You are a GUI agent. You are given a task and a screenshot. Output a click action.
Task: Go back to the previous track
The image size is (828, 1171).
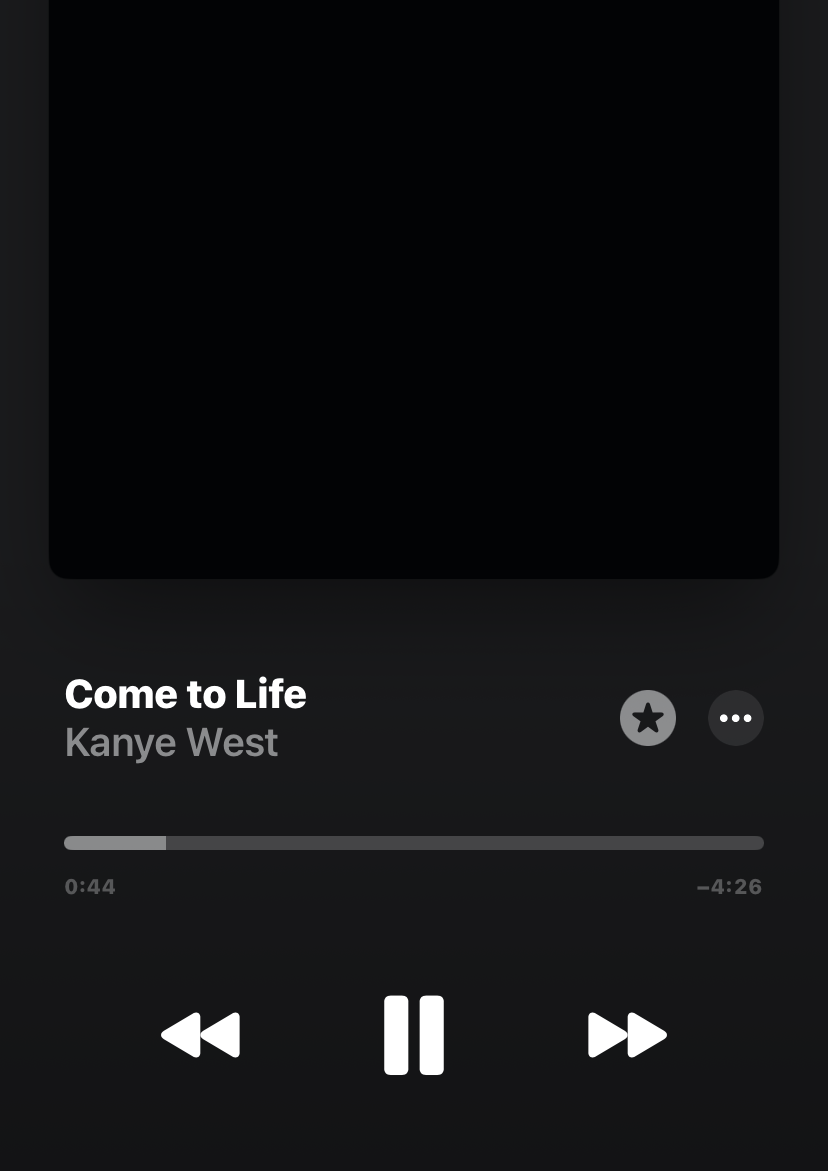[201, 1035]
